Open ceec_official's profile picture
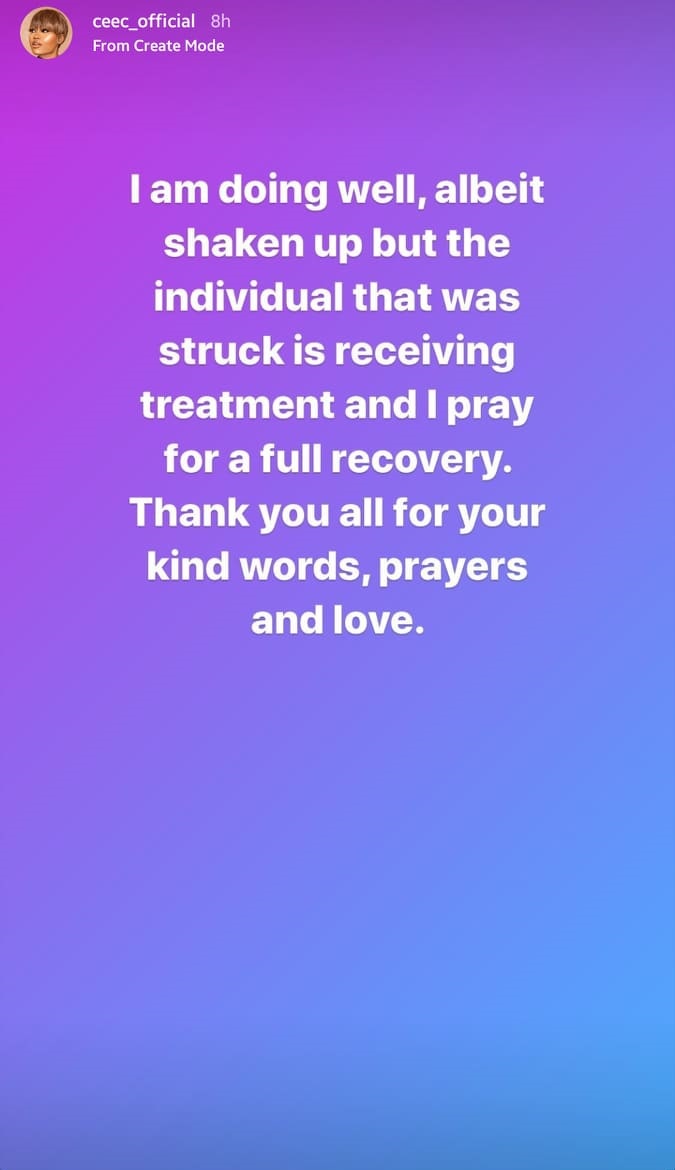This screenshot has height=1170, width=675. tap(46, 33)
